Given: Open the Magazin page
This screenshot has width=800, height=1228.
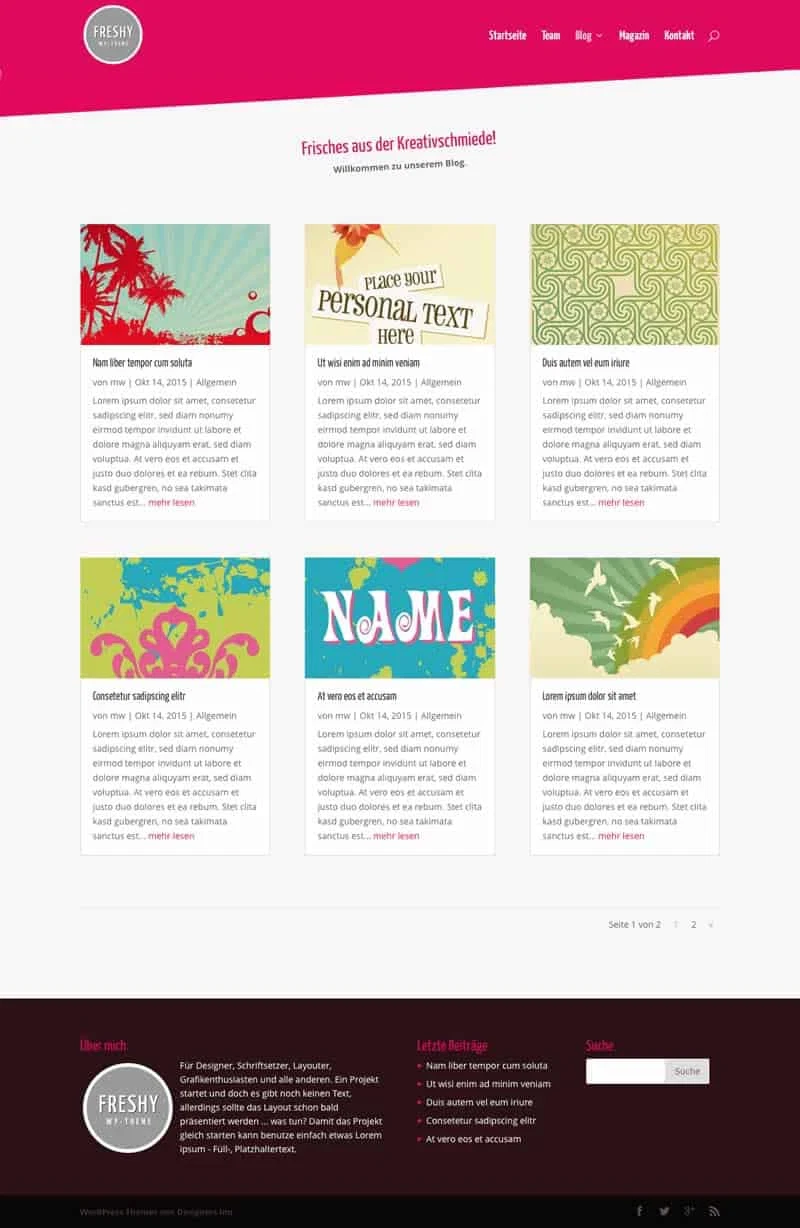Looking at the screenshot, I should coord(633,35).
